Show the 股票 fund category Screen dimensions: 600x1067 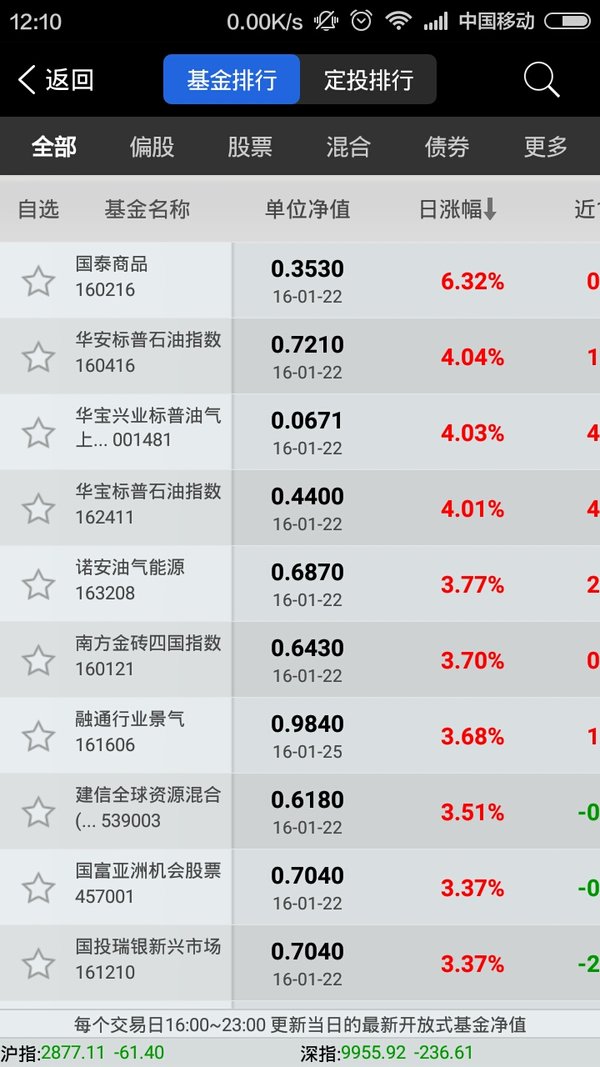[x=250, y=146]
